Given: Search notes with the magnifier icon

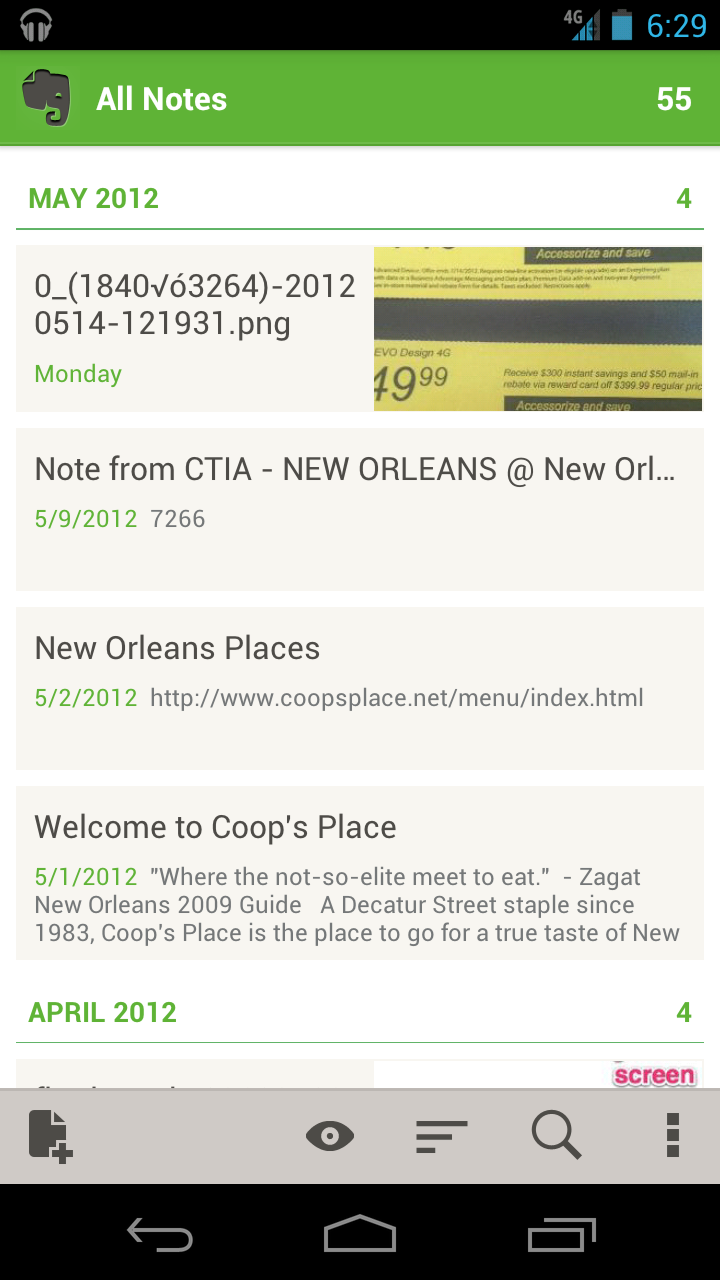Looking at the screenshot, I should [556, 1136].
